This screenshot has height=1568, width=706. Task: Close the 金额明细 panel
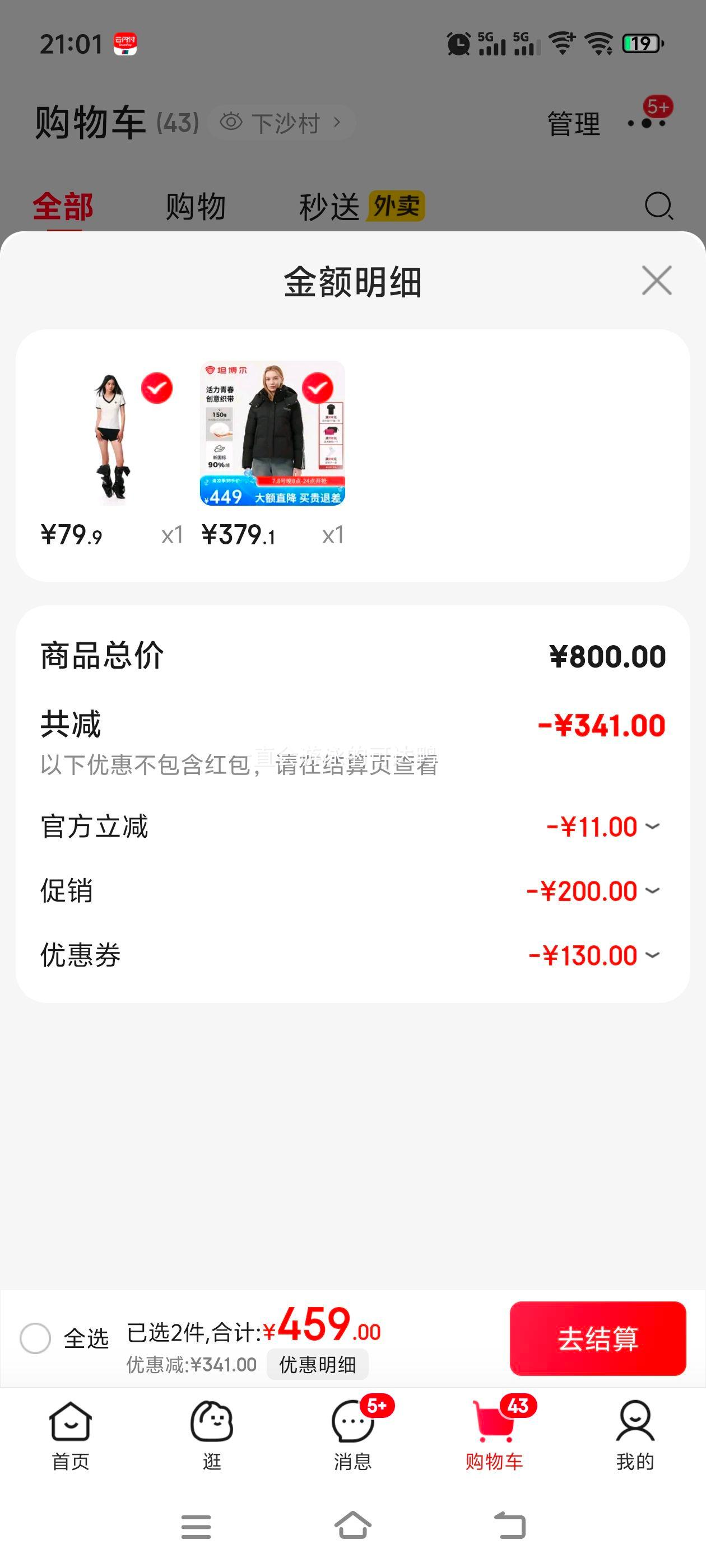pos(657,281)
